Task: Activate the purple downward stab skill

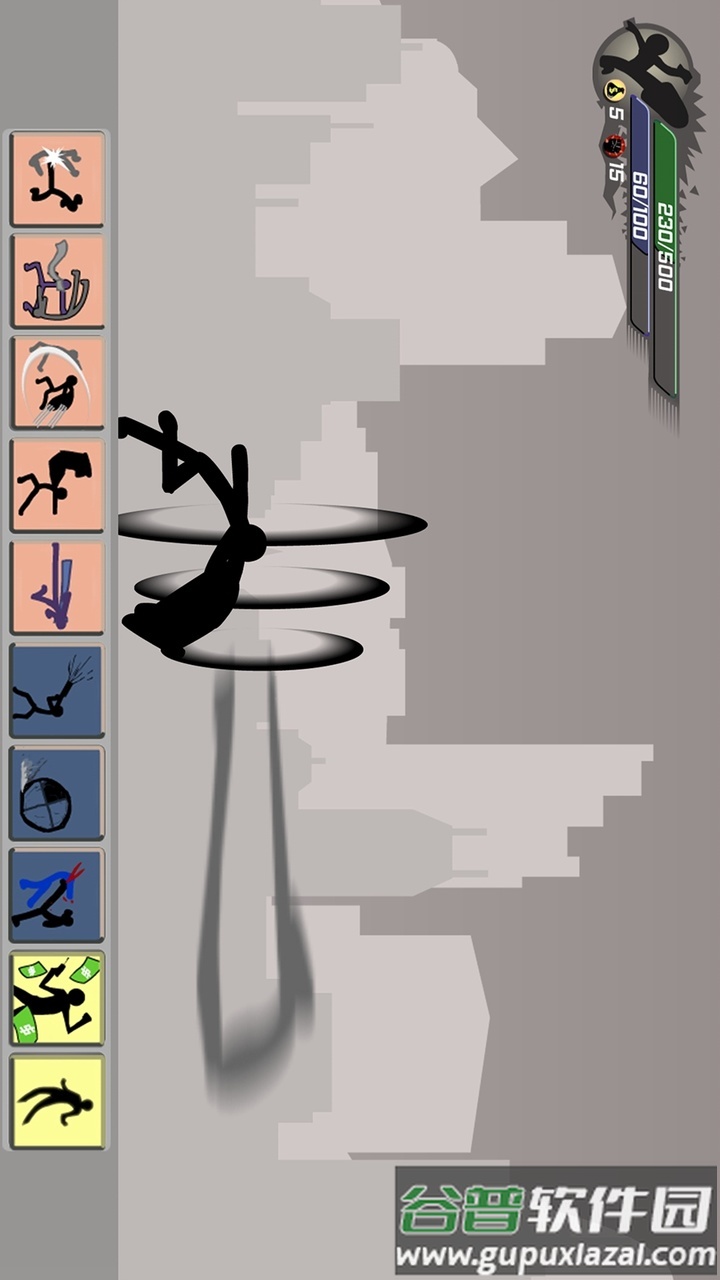Action: point(57,589)
